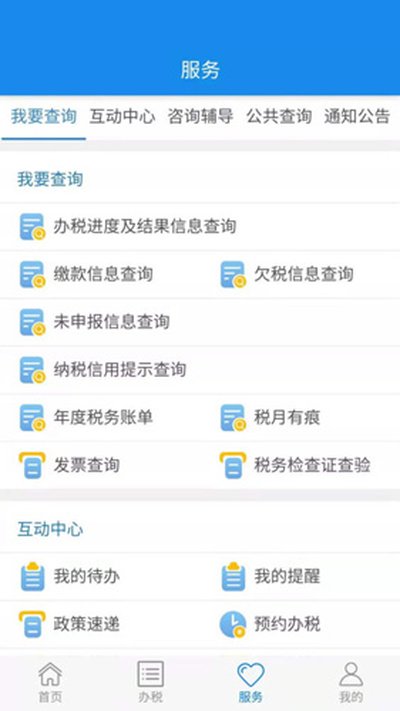400x711 pixels.
Task: Open the 我的 bottom tab
Action: [x=351, y=682]
